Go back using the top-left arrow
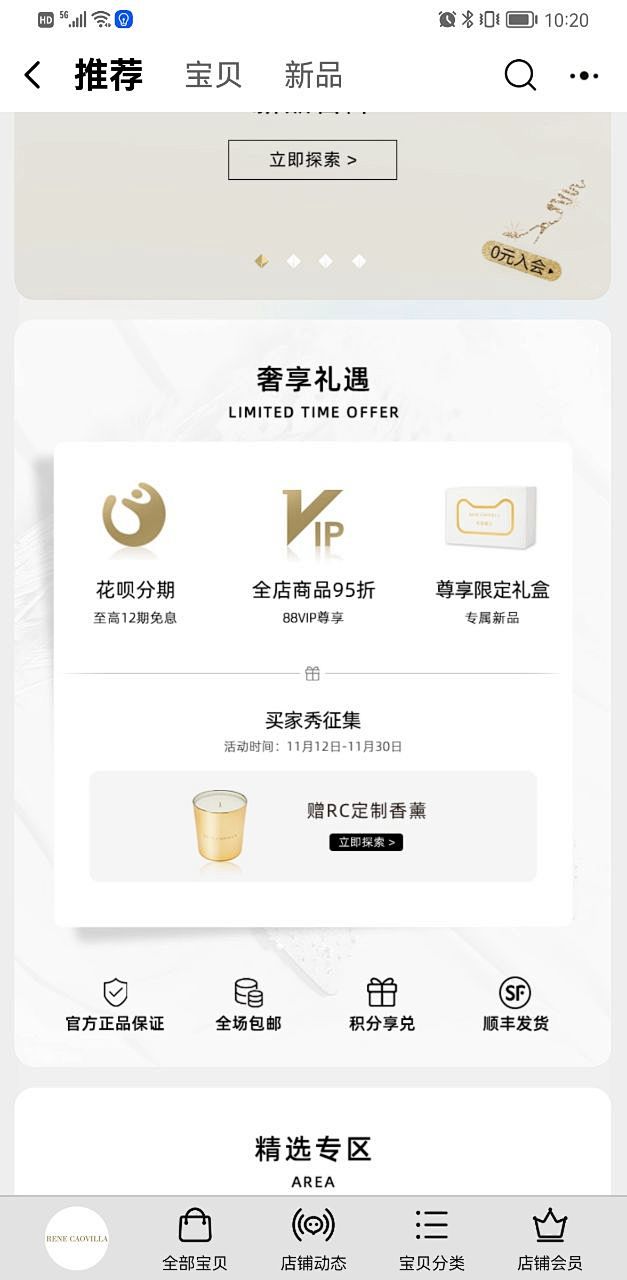Screen dimensions: 627x1280 coord(33,75)
